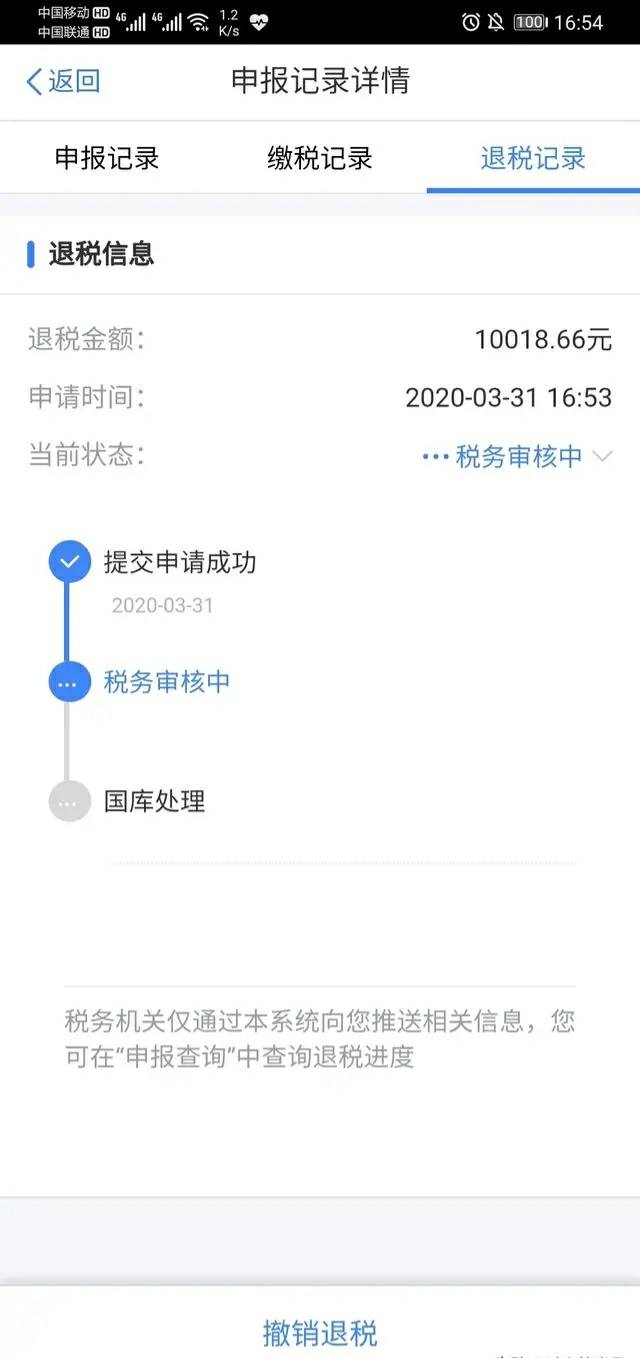
Task: Switch to the 申报记录 tab
Action: coord(107,158)
